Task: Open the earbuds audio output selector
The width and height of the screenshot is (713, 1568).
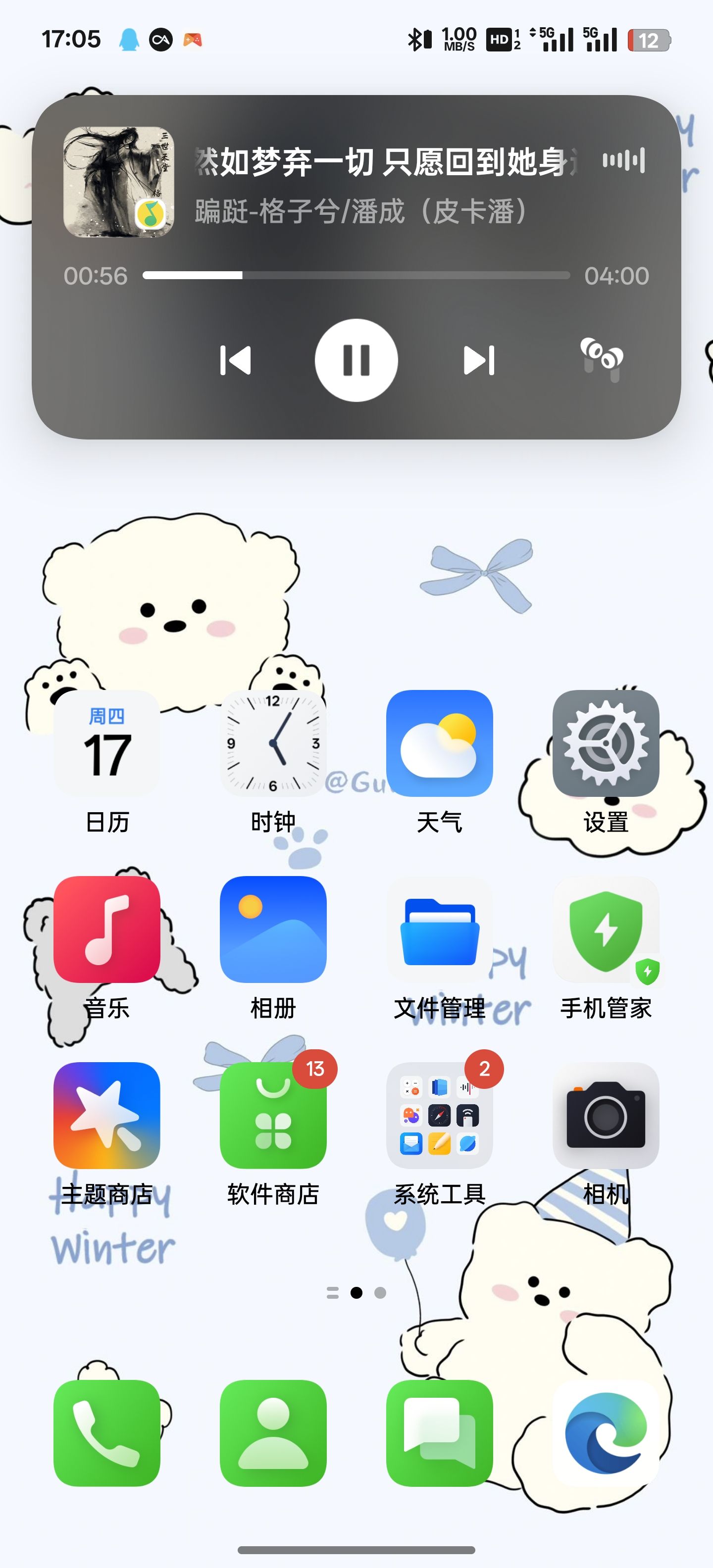Action: (602, 359)
